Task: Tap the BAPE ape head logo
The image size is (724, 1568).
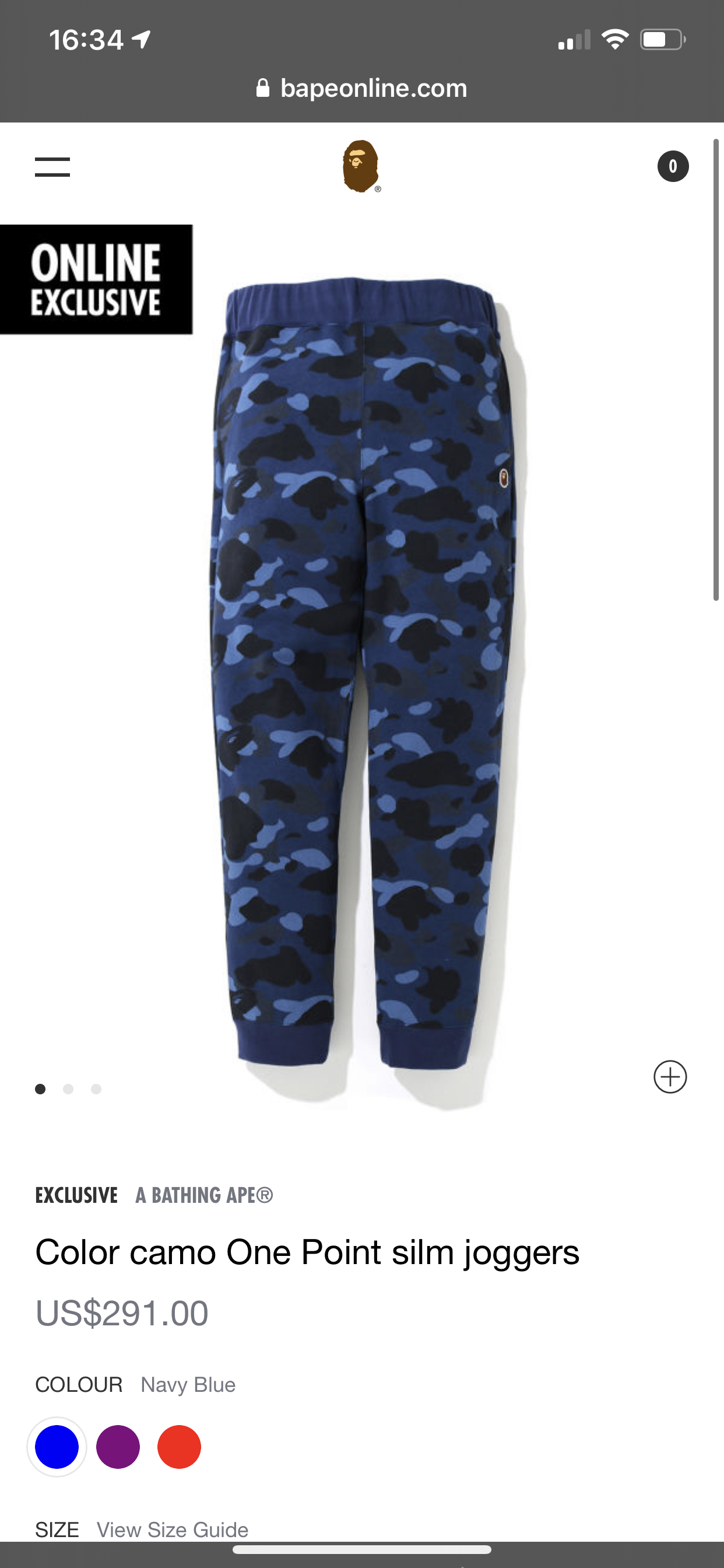Action: [x=361, y=166]
